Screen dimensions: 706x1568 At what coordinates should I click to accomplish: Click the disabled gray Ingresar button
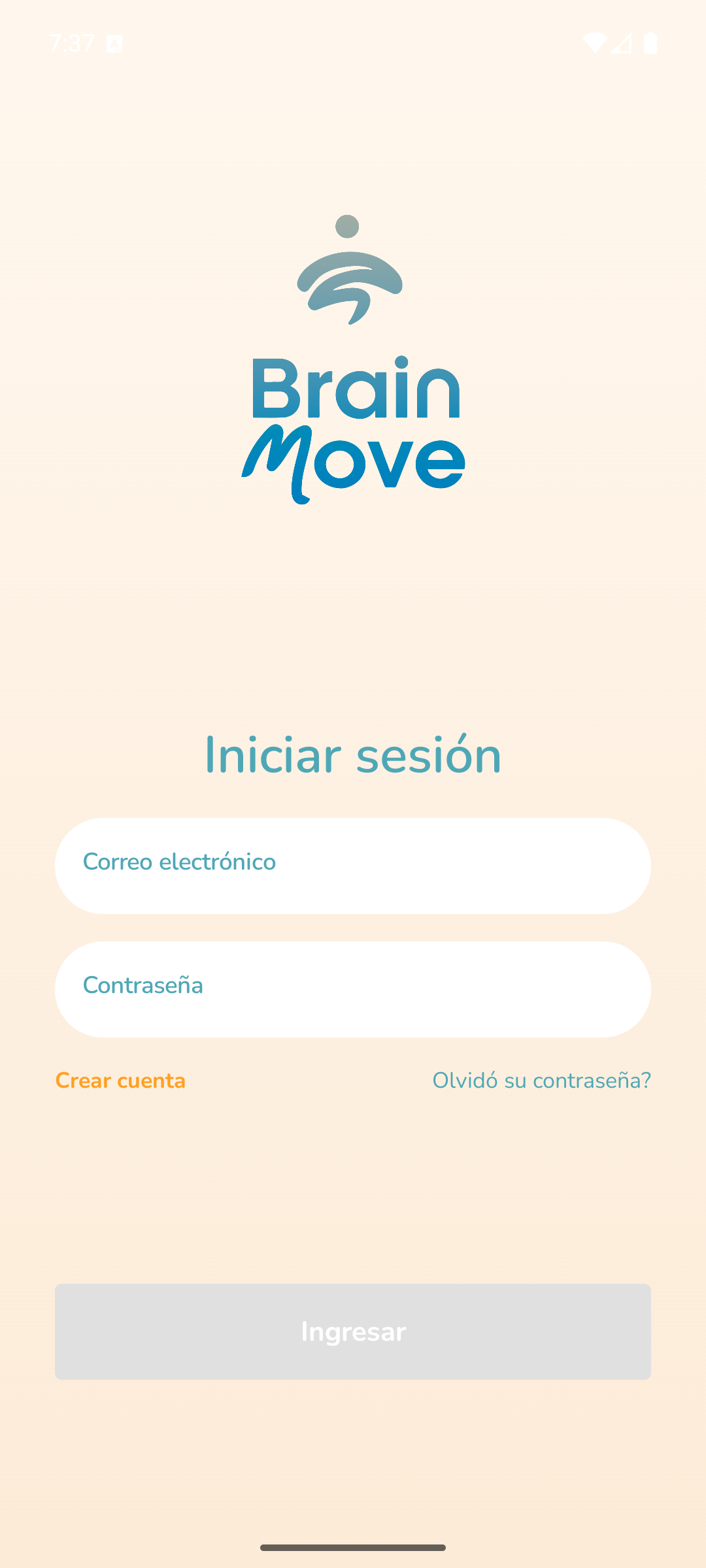(x=353, y=1331)
